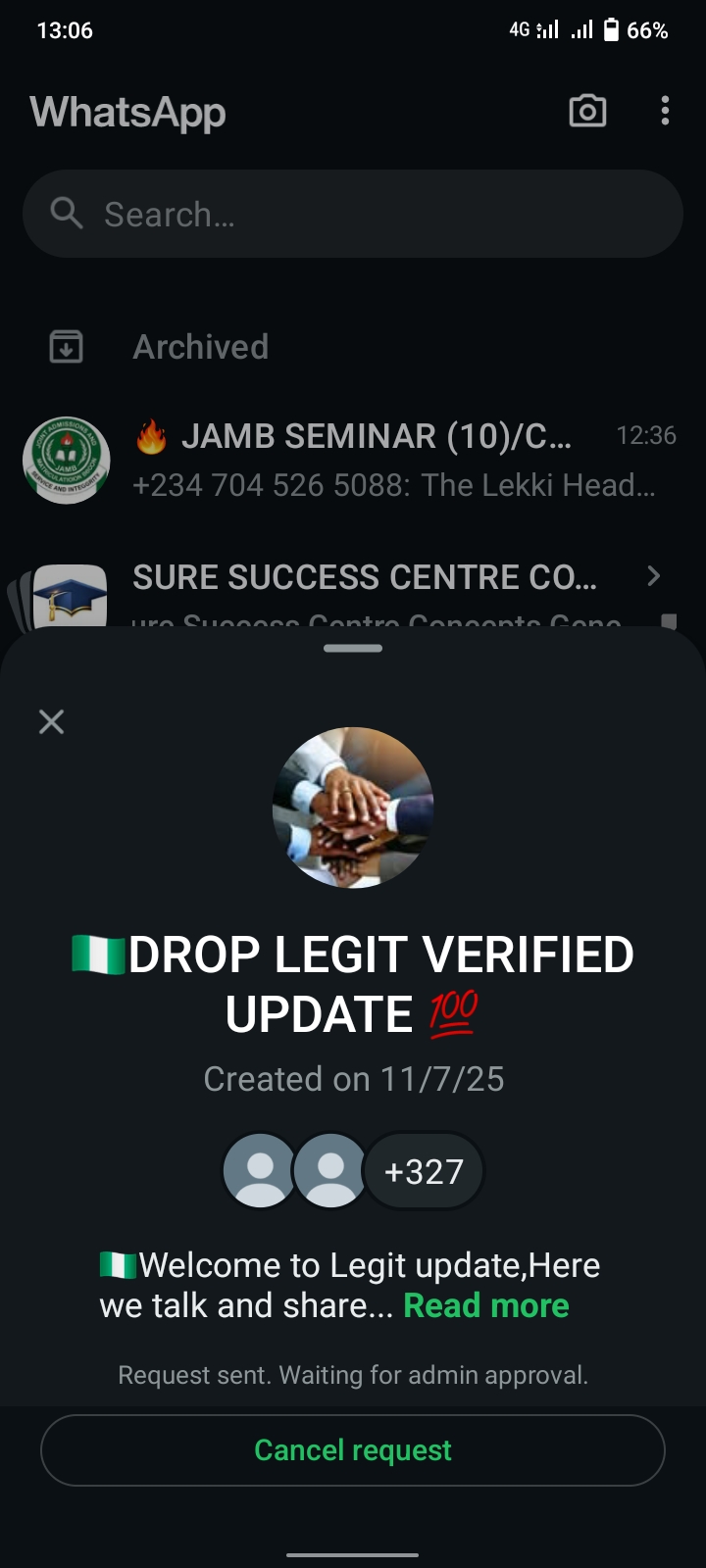The width and height of the screenshot is (706, 1568).
Task: Open the SURE SUCCESS CENTRE community
Action: (365, 578)
